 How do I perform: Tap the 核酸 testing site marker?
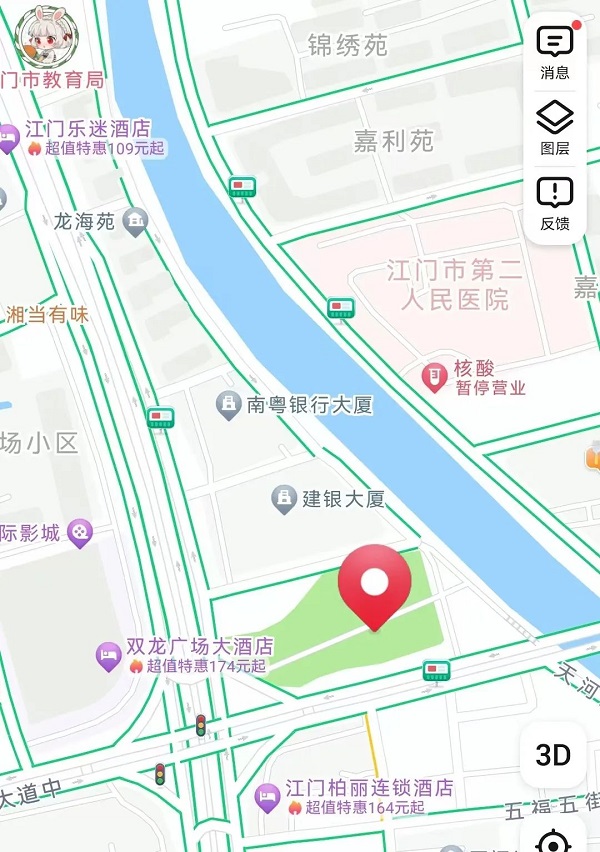(x=434, y=377)
